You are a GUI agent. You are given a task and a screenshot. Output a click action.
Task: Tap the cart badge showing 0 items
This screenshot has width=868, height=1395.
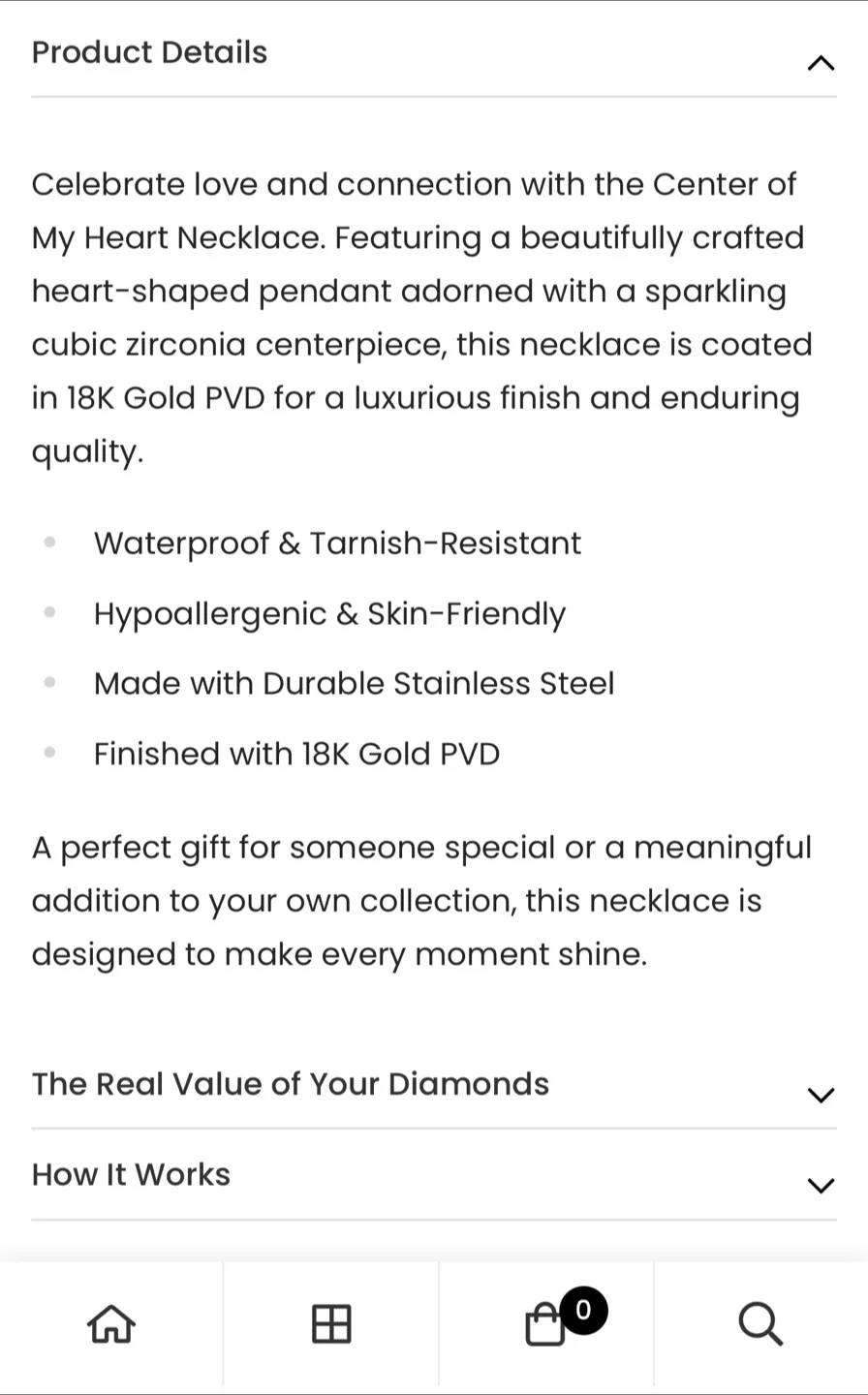click(x=582, y=1311)
